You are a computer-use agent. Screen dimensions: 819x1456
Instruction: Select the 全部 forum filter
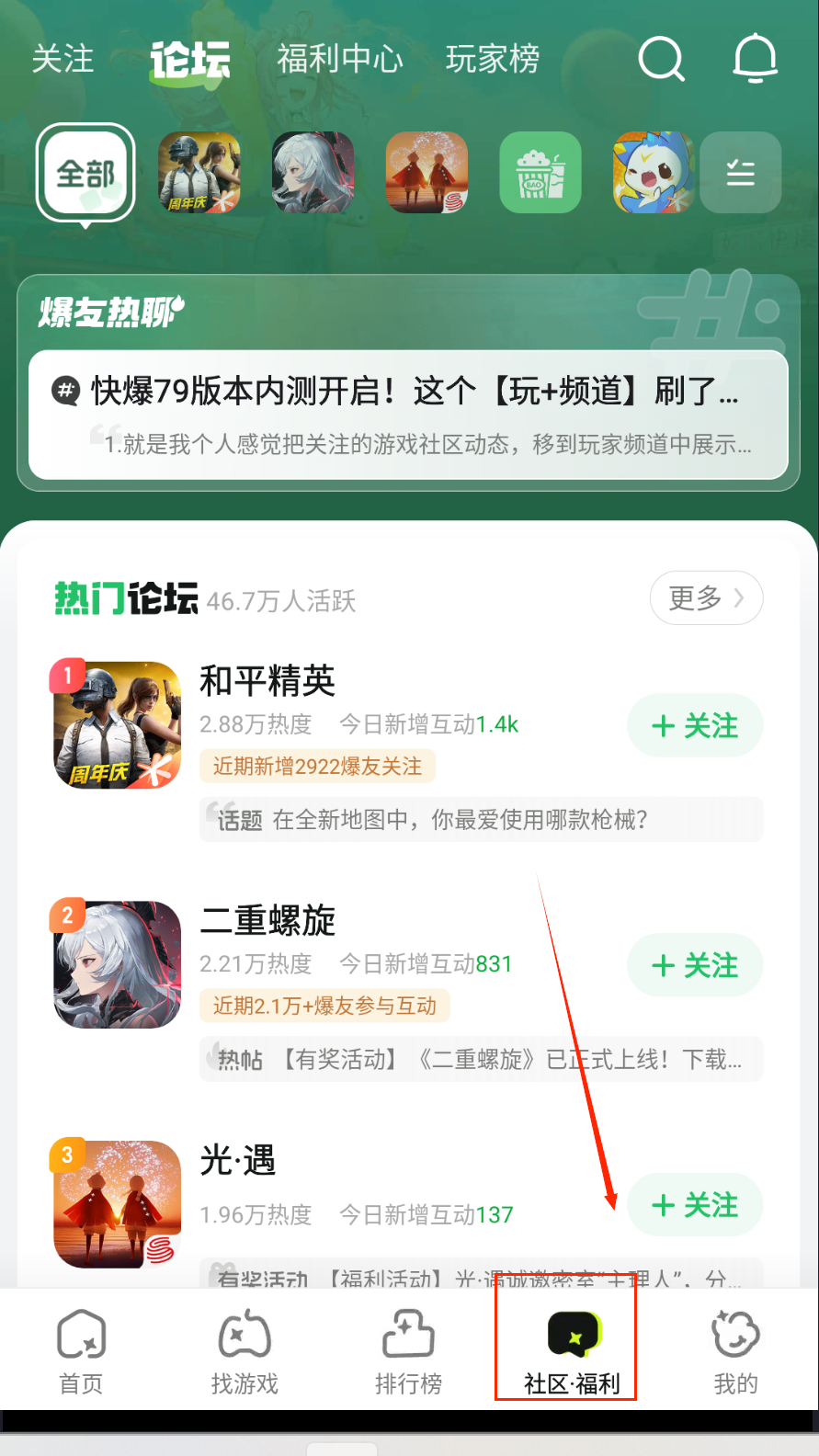pyautogui.click(x=85, y=173)
